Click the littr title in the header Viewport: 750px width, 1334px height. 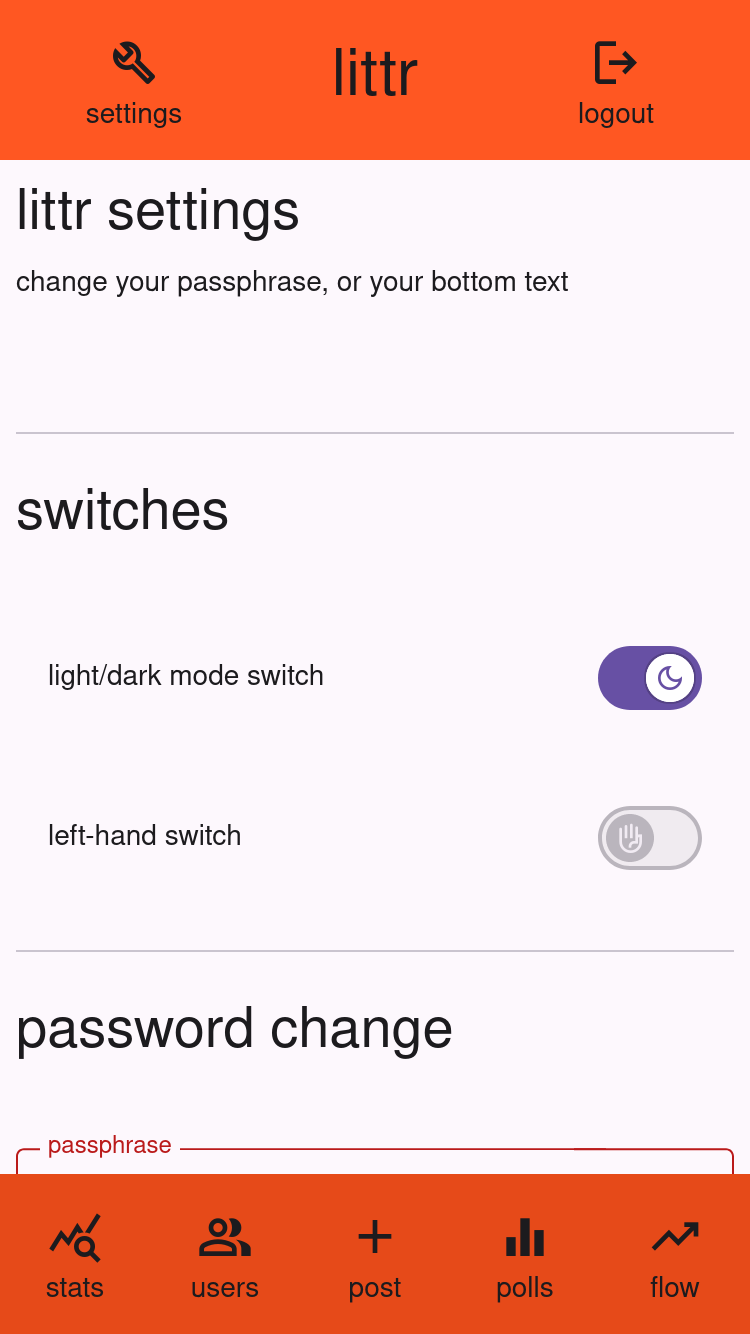coord(374,70)
